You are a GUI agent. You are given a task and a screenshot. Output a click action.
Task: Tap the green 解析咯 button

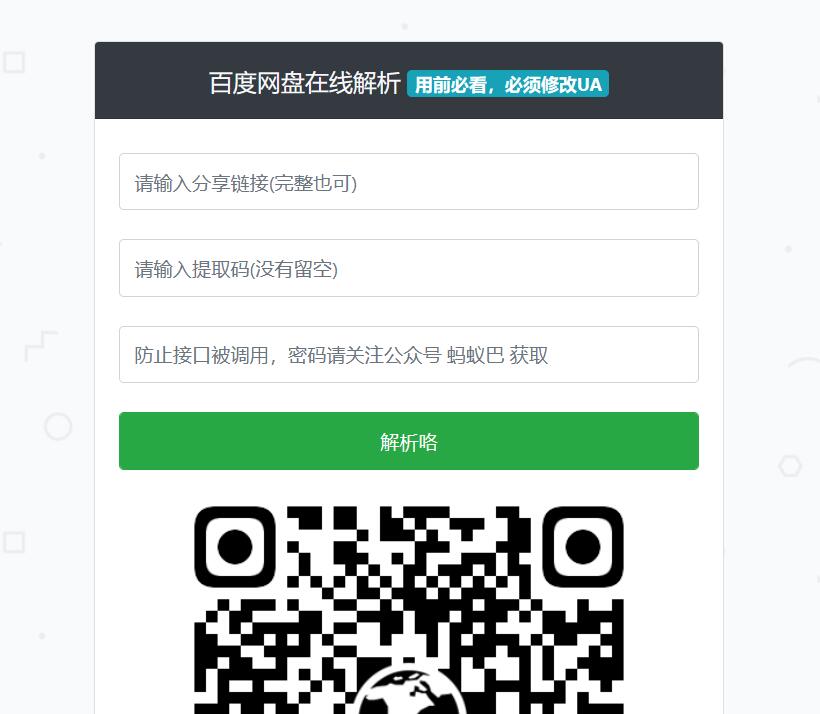[x=408, y=441]
